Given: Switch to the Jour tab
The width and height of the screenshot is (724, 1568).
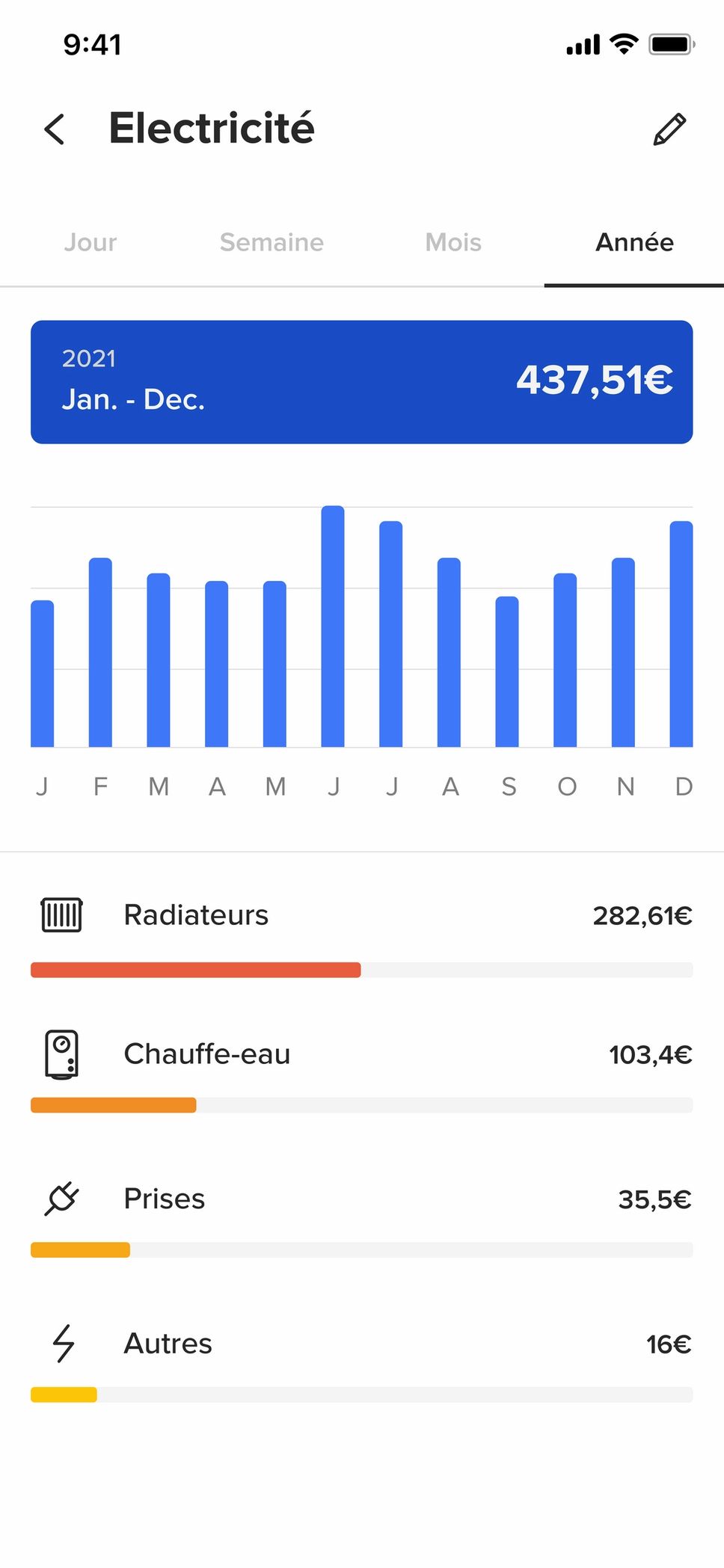Looking at the screenshot, I should (x=90, y=242).
